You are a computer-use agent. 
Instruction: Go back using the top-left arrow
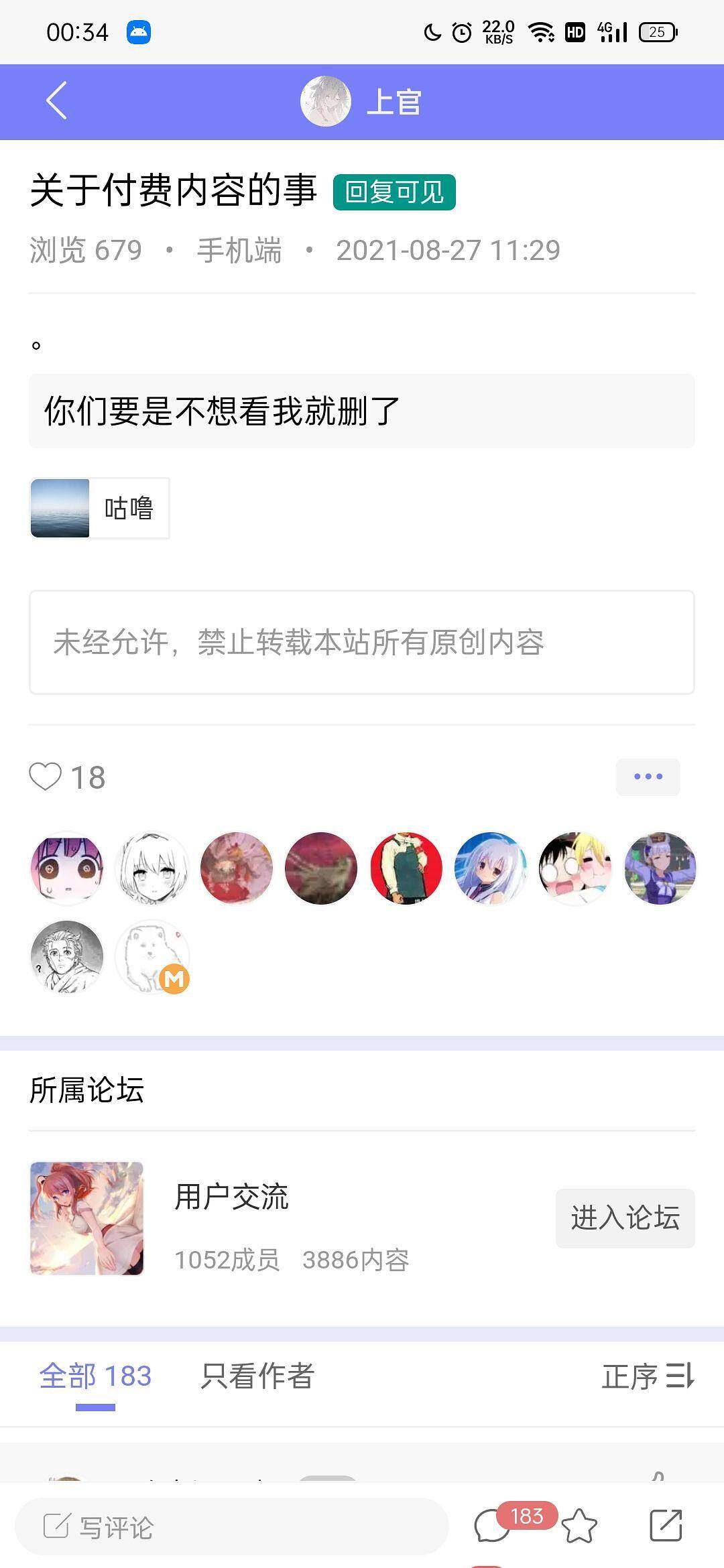pos(57,101)
